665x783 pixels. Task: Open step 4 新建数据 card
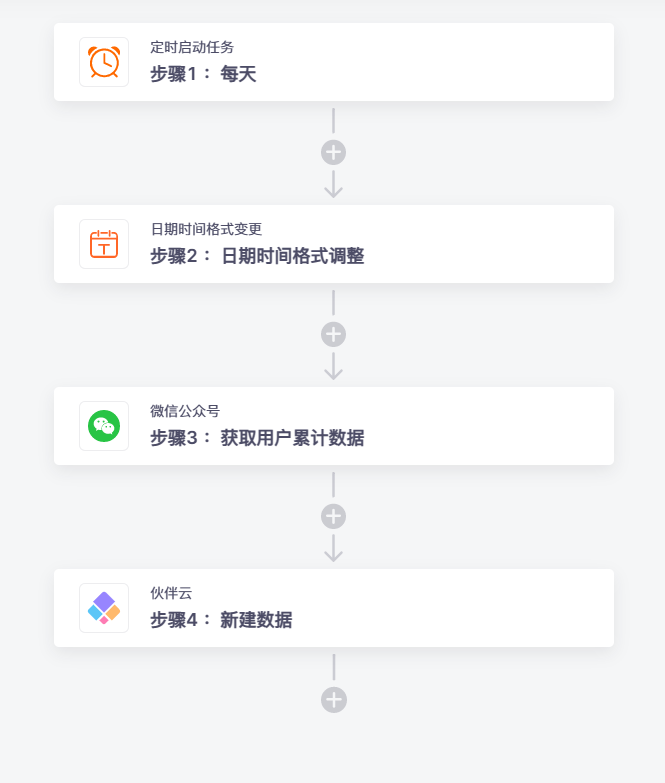coord(333,608)
